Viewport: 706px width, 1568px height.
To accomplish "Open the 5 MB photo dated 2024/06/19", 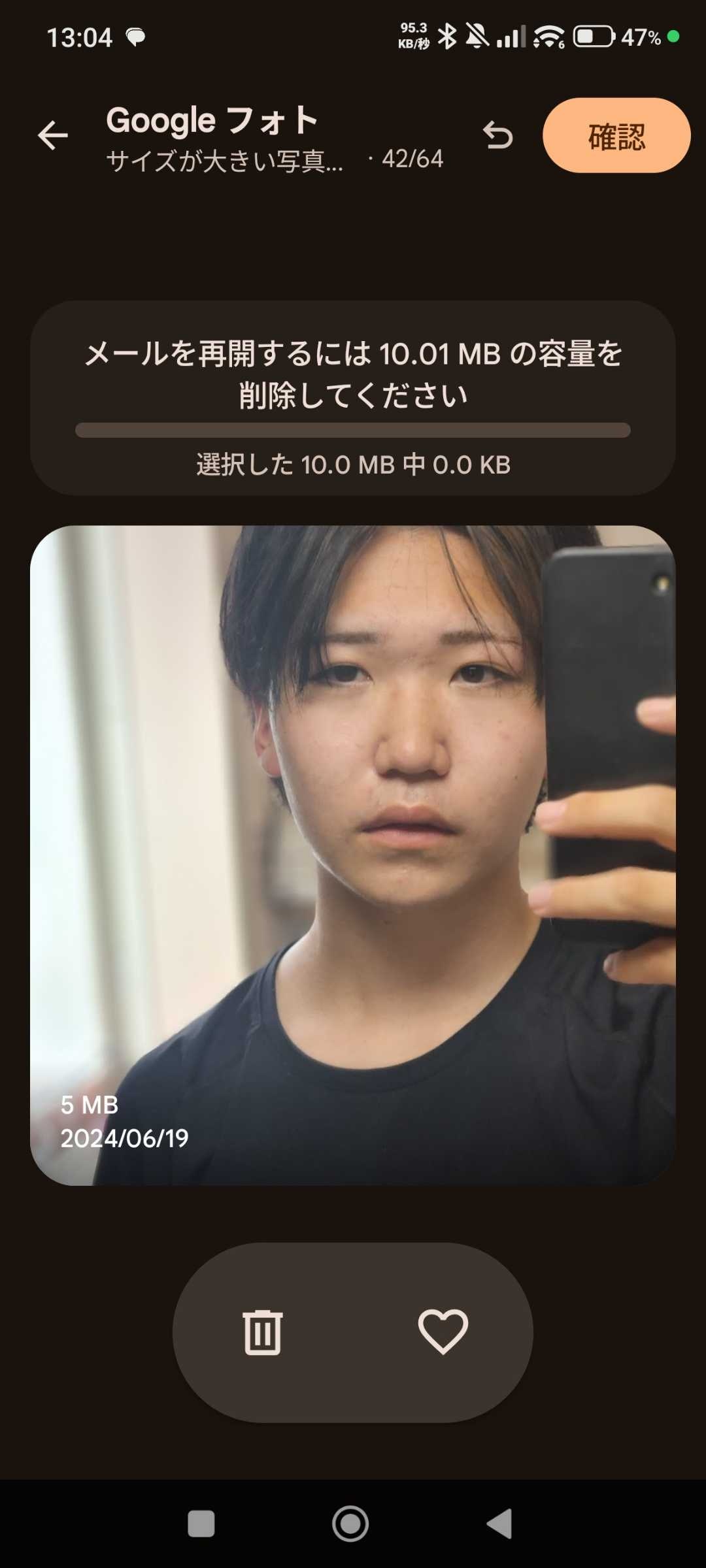I will 353,855.
